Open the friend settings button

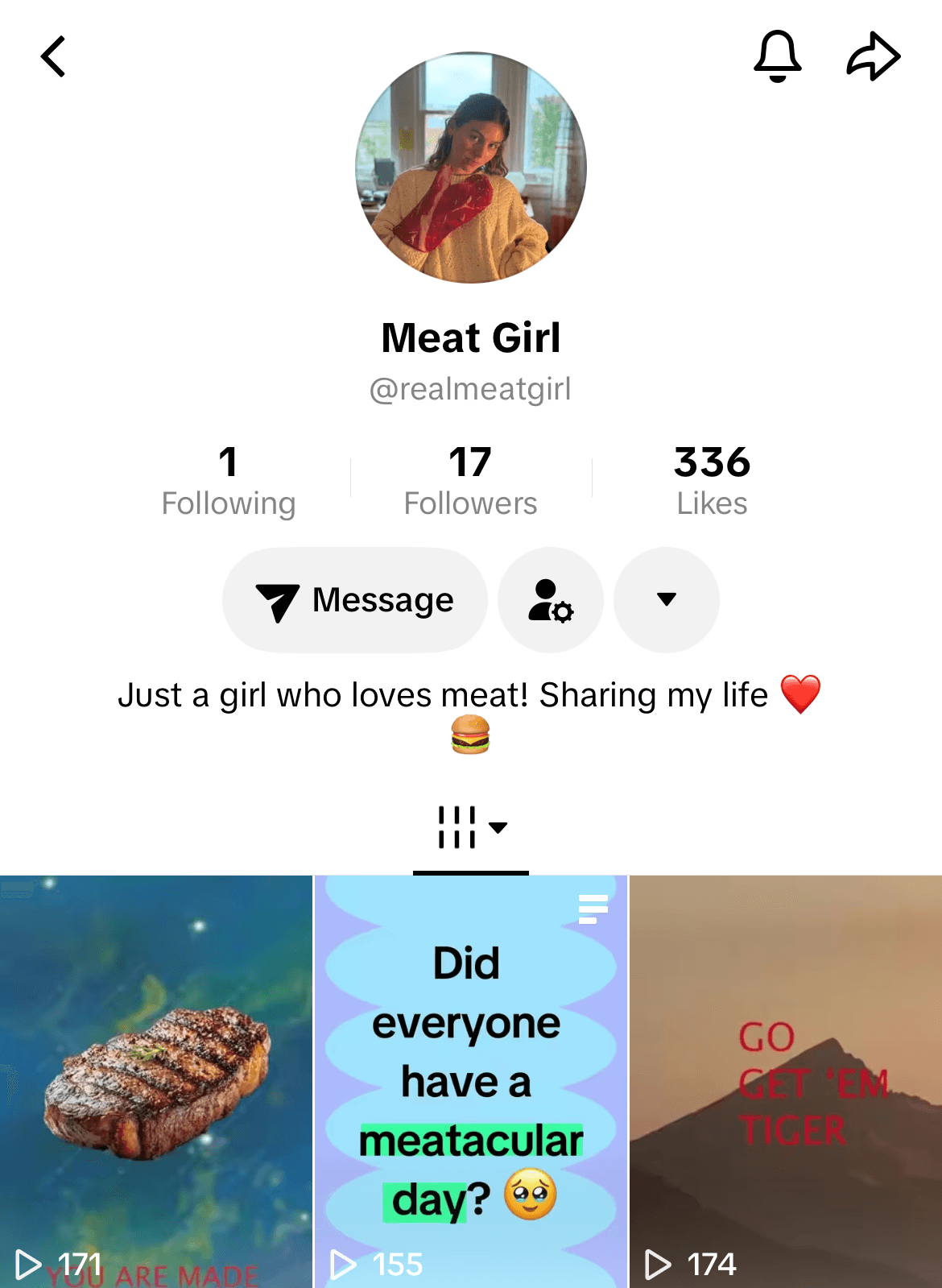pos(551,600)
